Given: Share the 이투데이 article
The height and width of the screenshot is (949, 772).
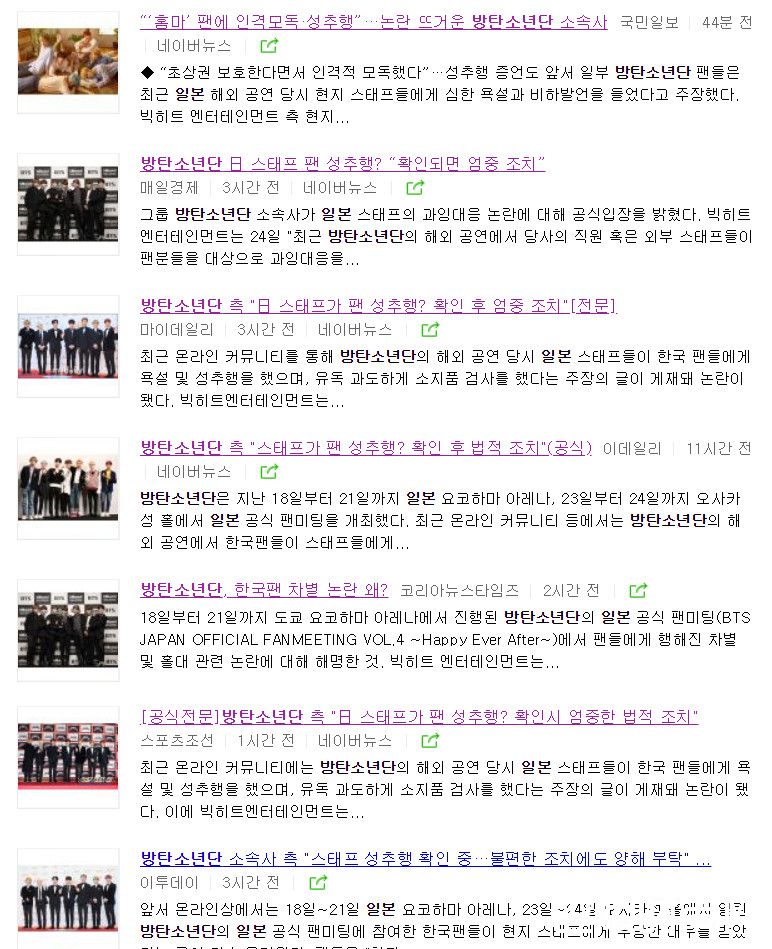Looking at the screenshot, I should [x=318, y=883].
